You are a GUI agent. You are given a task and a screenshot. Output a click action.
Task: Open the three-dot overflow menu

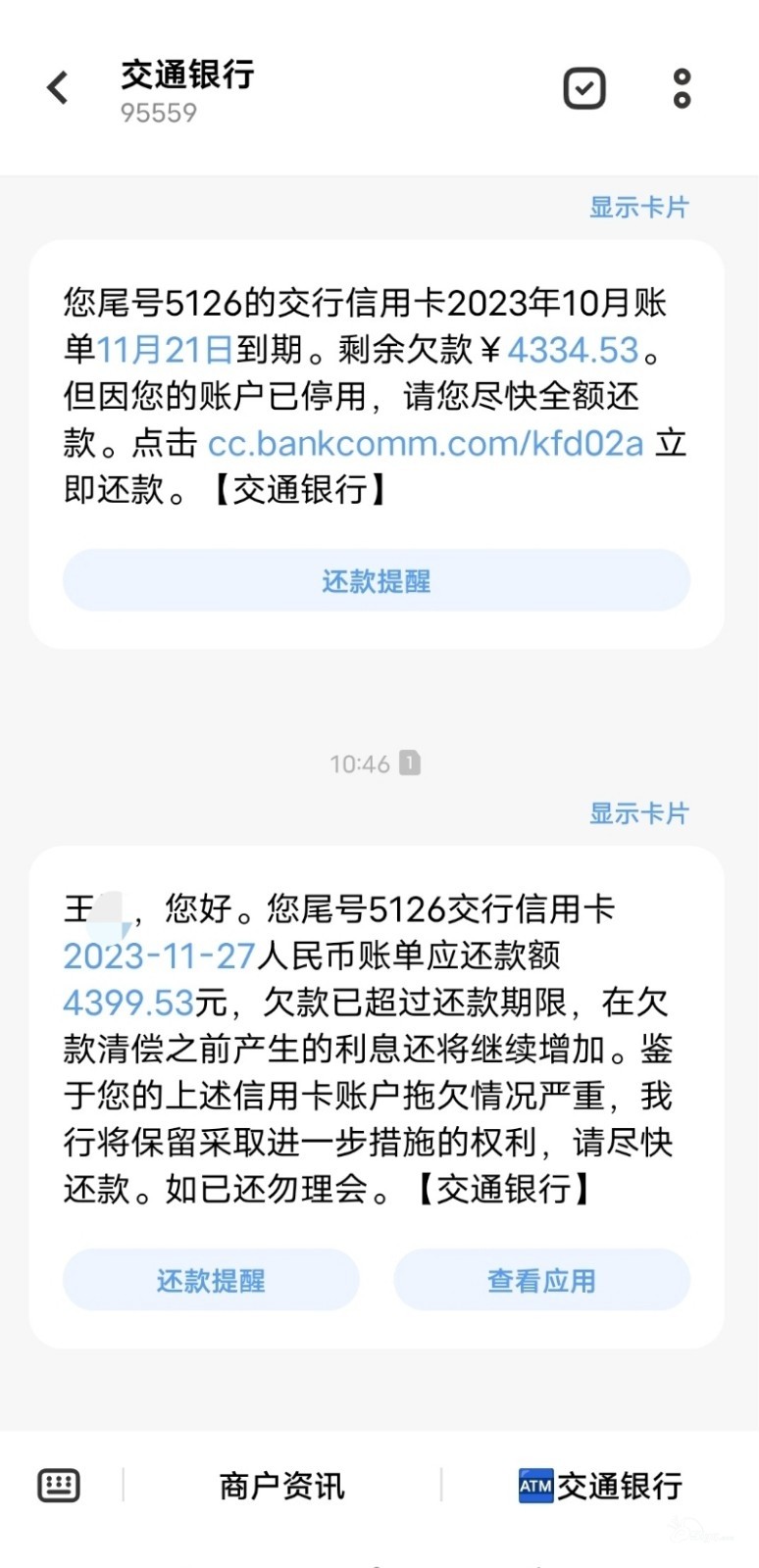[683, 88]
